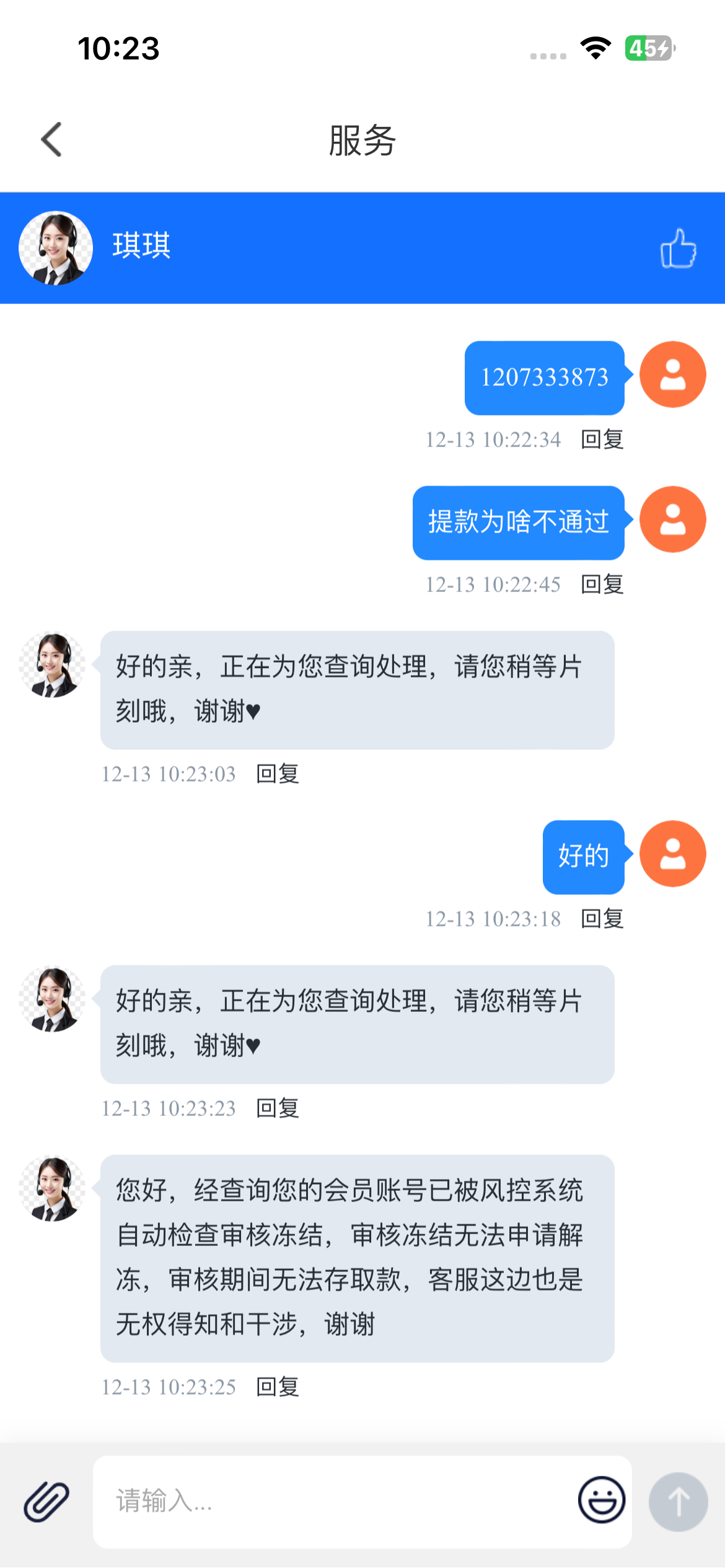Tap 回复 under the 1207333873 message
The height and width of the screenshot is (1568, 725).
click(x=602, y=440)
